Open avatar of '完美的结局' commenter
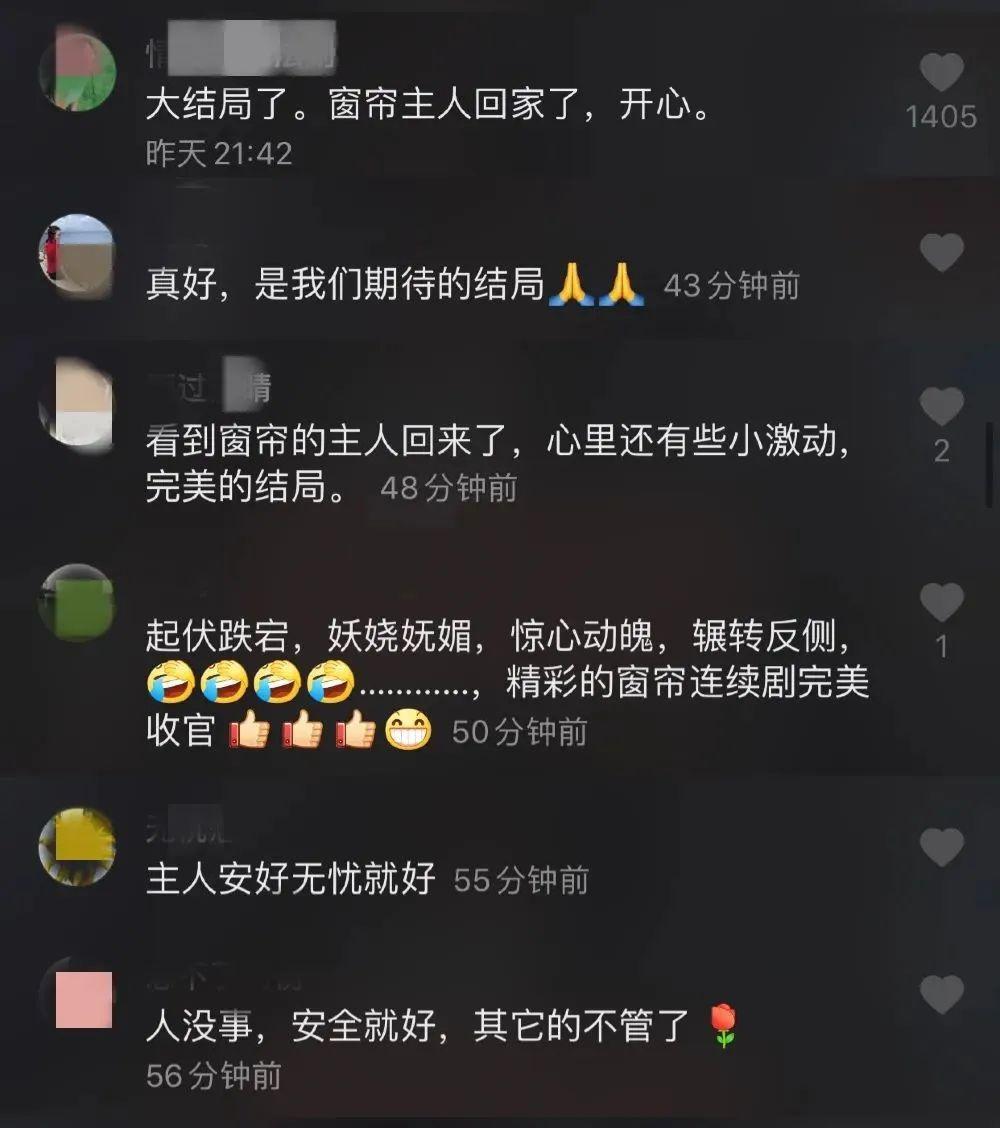Screen dimensions: 1000x1128 77,404
